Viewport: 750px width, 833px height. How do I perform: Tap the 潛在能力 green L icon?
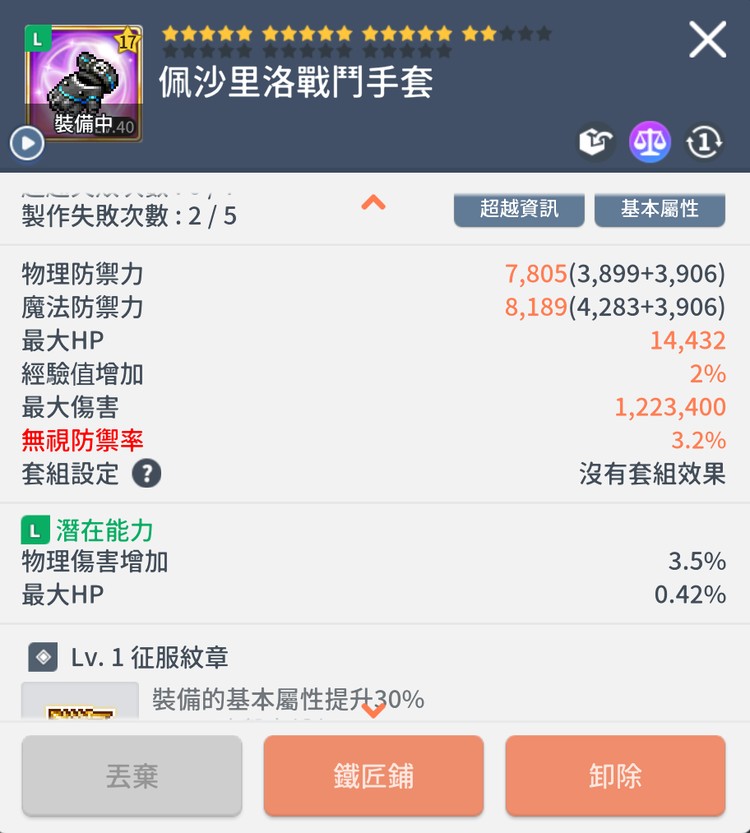pos(37,530)
